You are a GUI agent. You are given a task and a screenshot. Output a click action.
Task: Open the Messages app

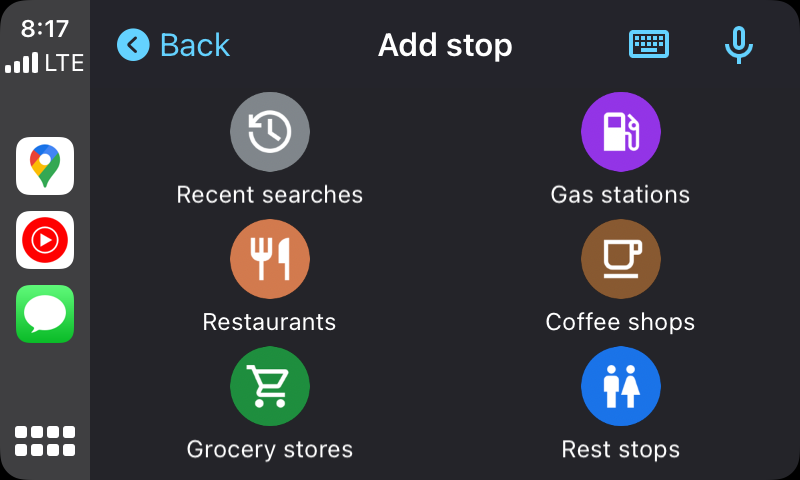[45, 314]
